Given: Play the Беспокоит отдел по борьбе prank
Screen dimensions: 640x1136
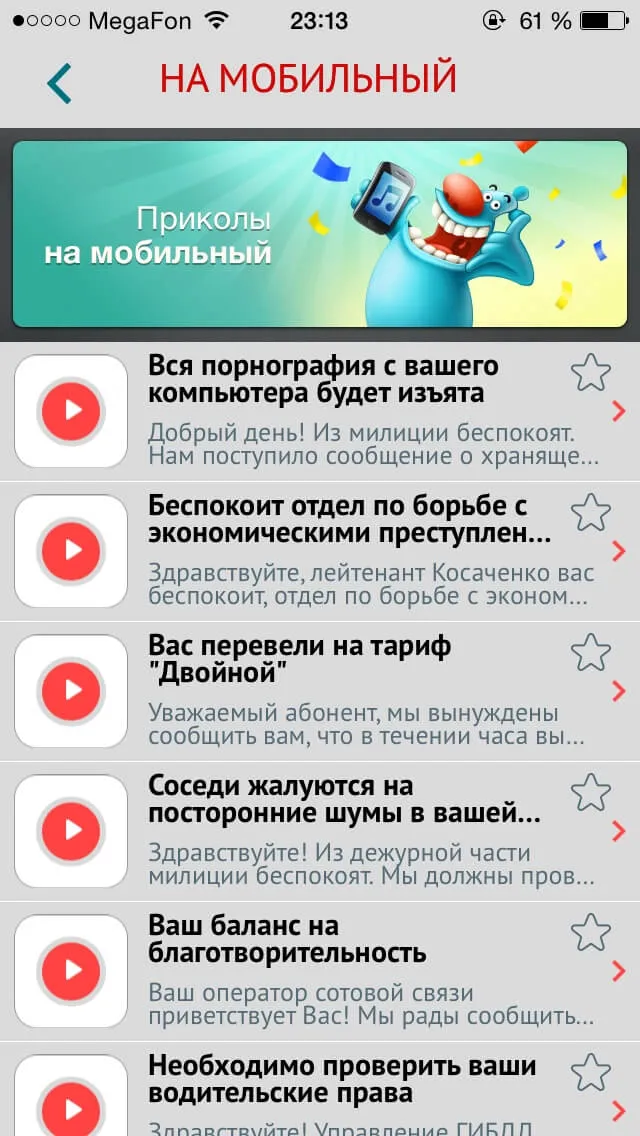Looking at the screenshot, I should tap(71, 551).
